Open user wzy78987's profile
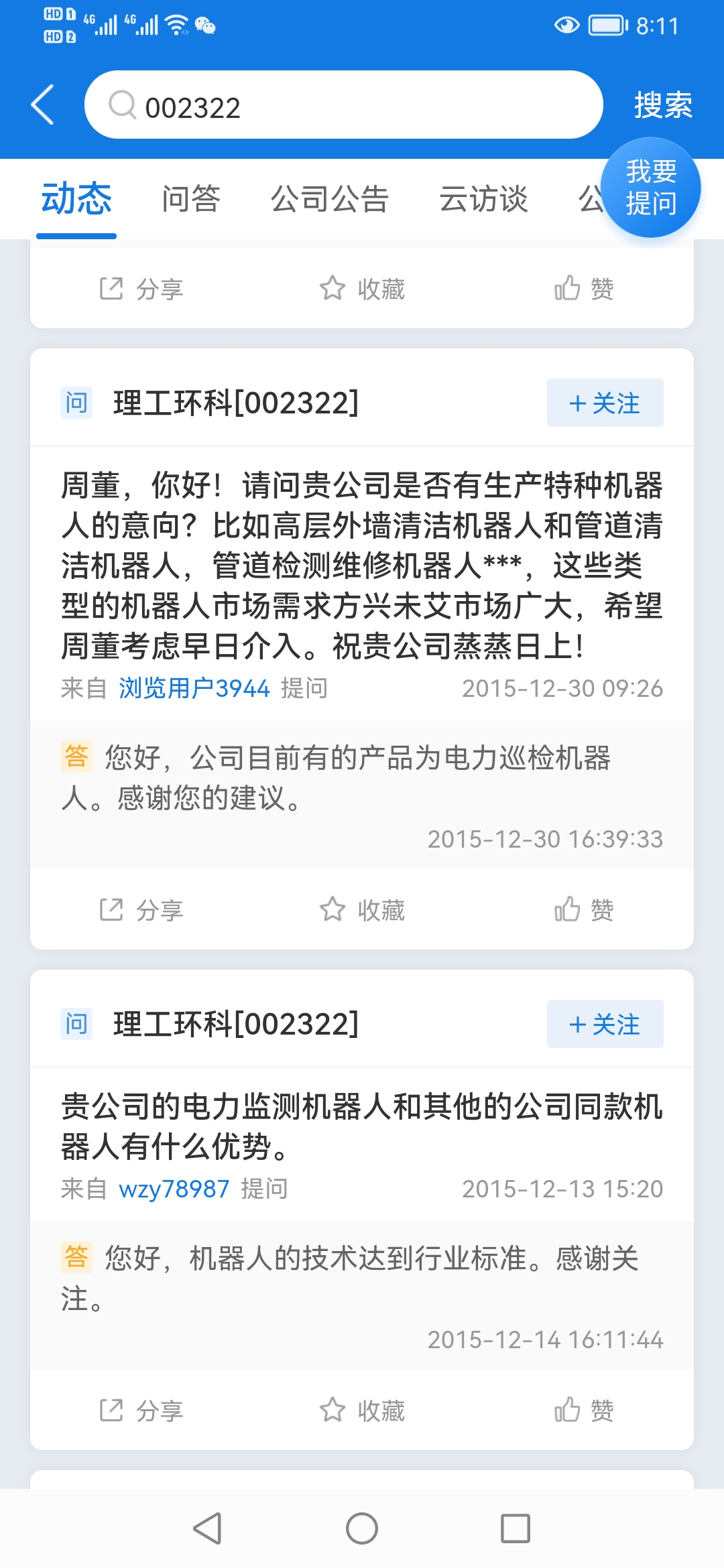Screen dimensions: 724x1568 (x=174, y=1189)
